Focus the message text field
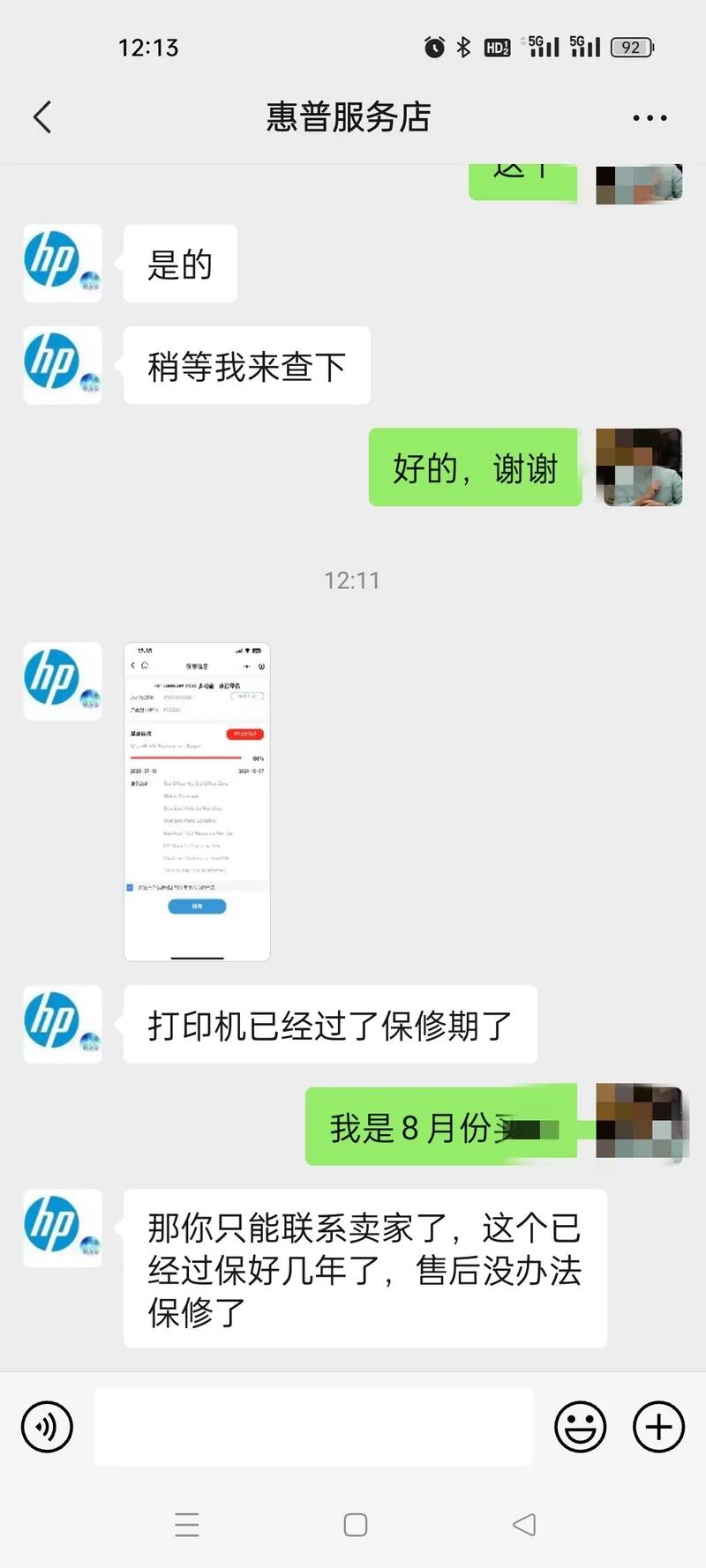 [313, 1426]
